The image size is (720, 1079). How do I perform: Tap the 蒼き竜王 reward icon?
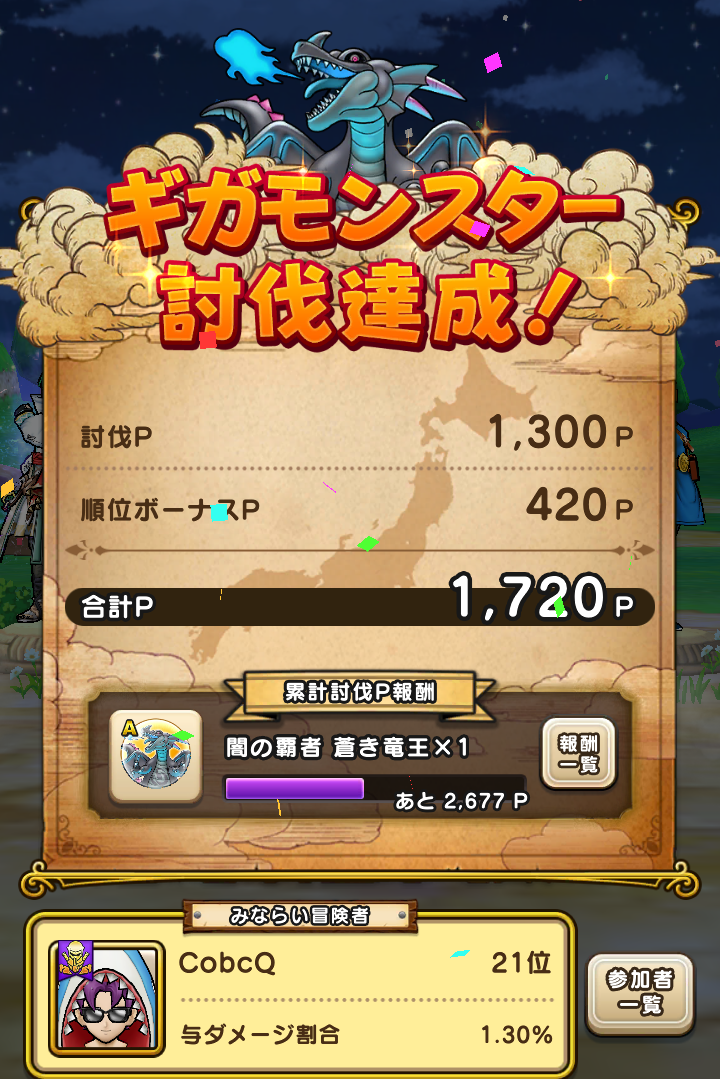[x=155, y=757]
